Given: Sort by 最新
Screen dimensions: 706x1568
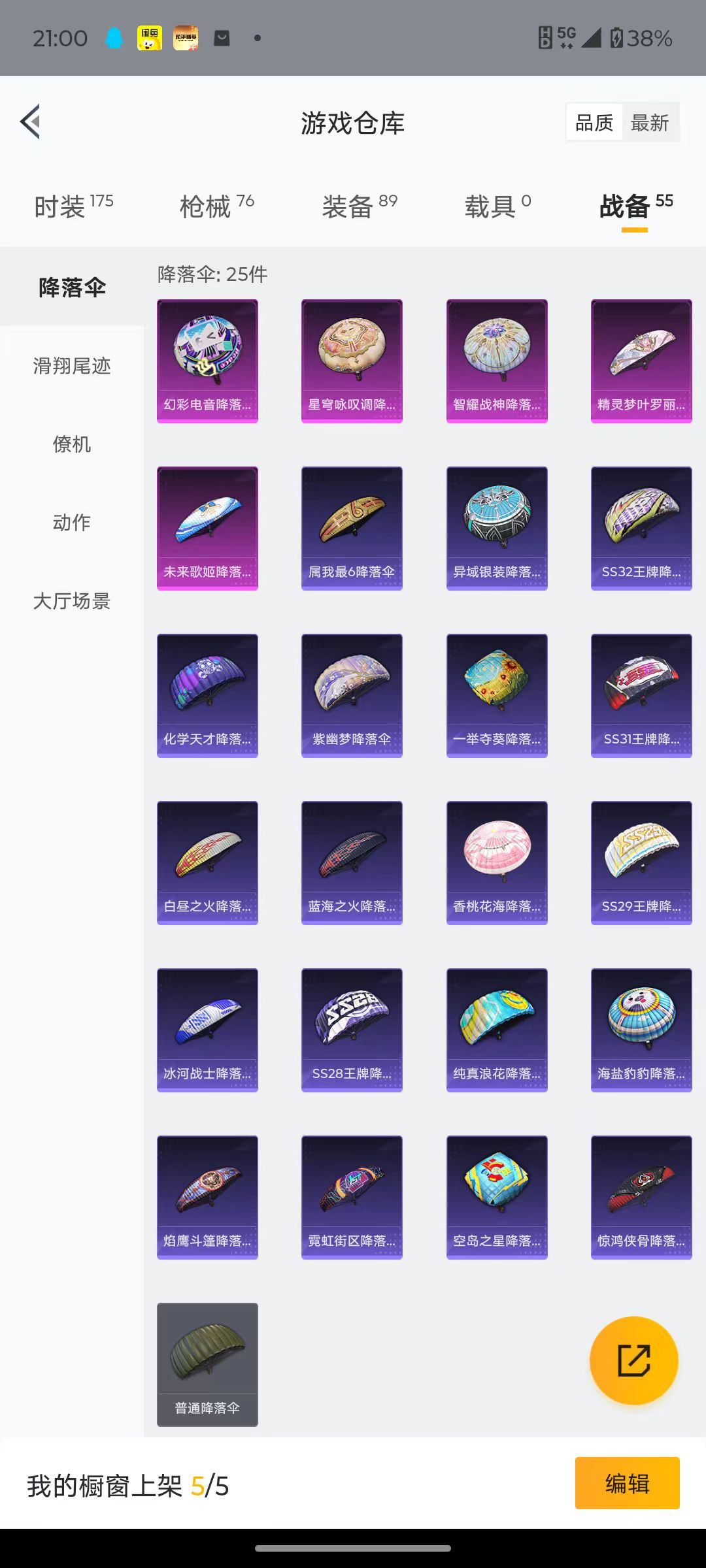Looking at the screenshot, I should 649,123.
